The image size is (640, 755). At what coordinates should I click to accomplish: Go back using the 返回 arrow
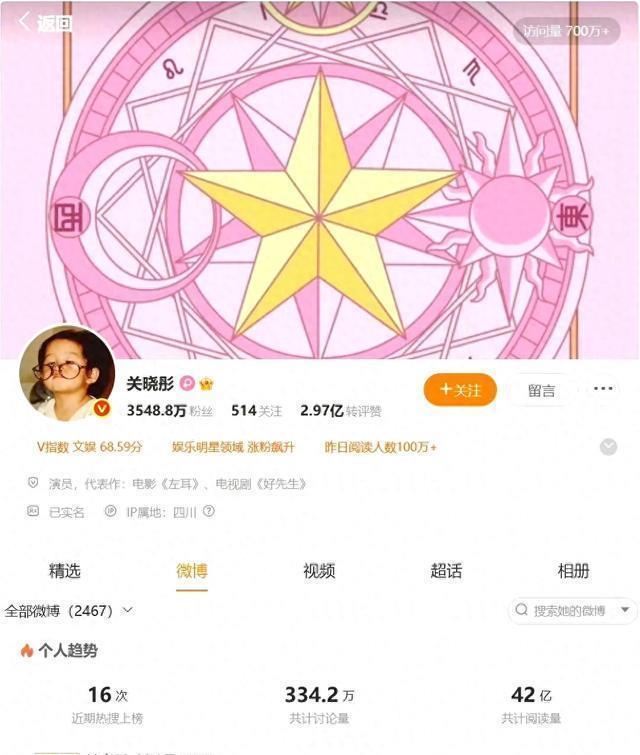(x=45, y=23)
